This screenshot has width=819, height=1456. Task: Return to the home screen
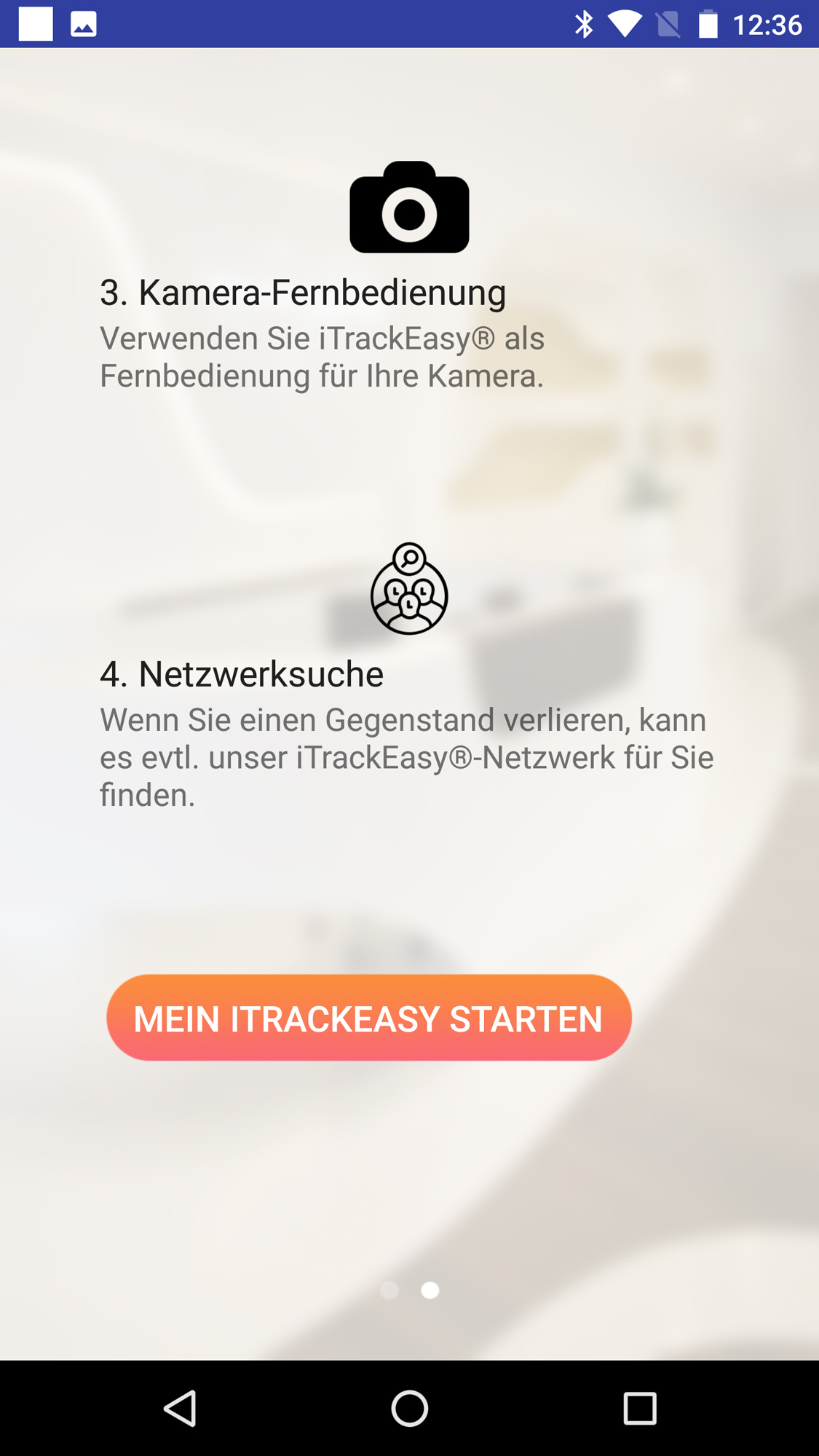409,1408
